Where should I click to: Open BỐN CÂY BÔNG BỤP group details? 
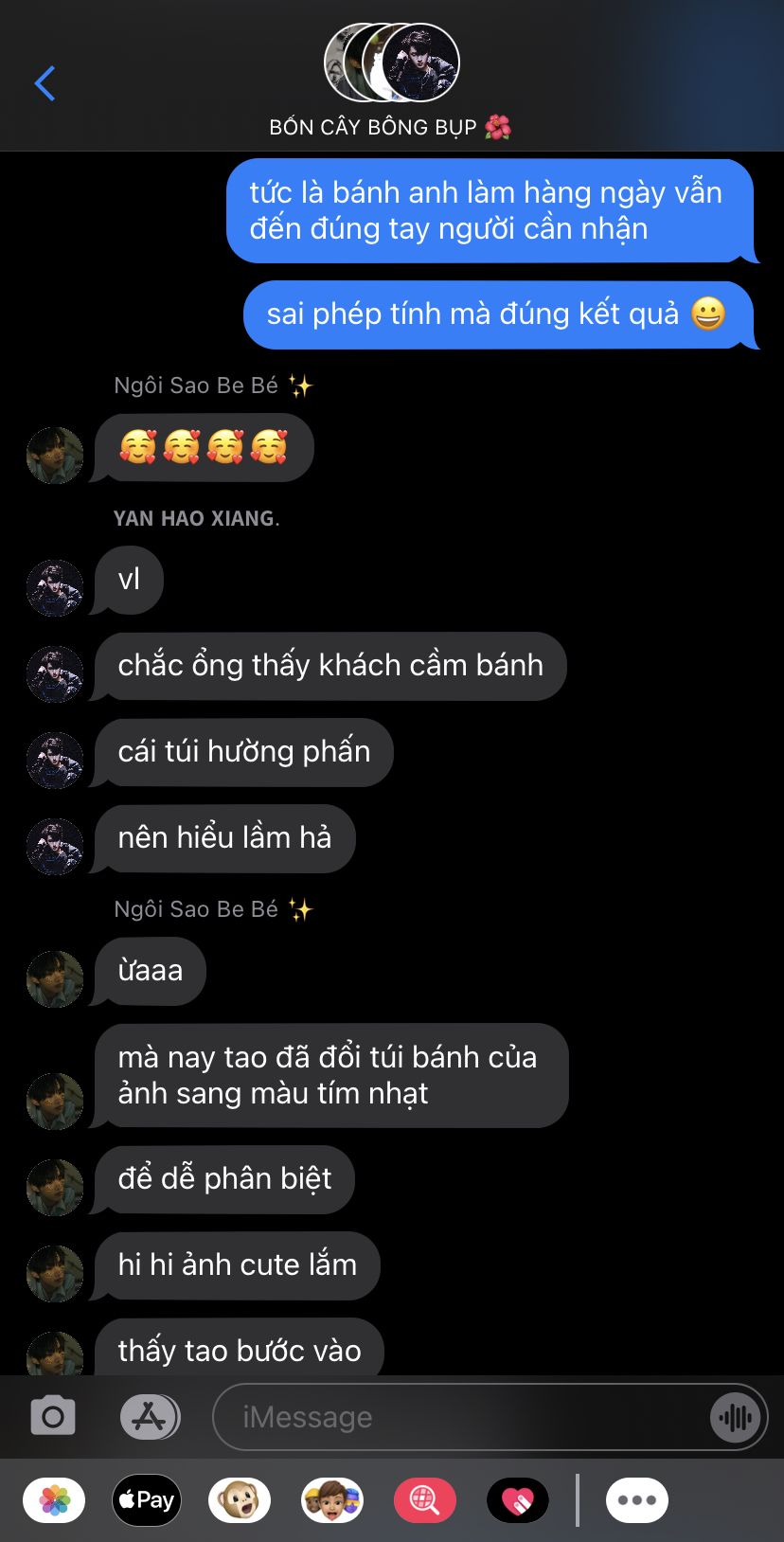(x=391, y=81)
